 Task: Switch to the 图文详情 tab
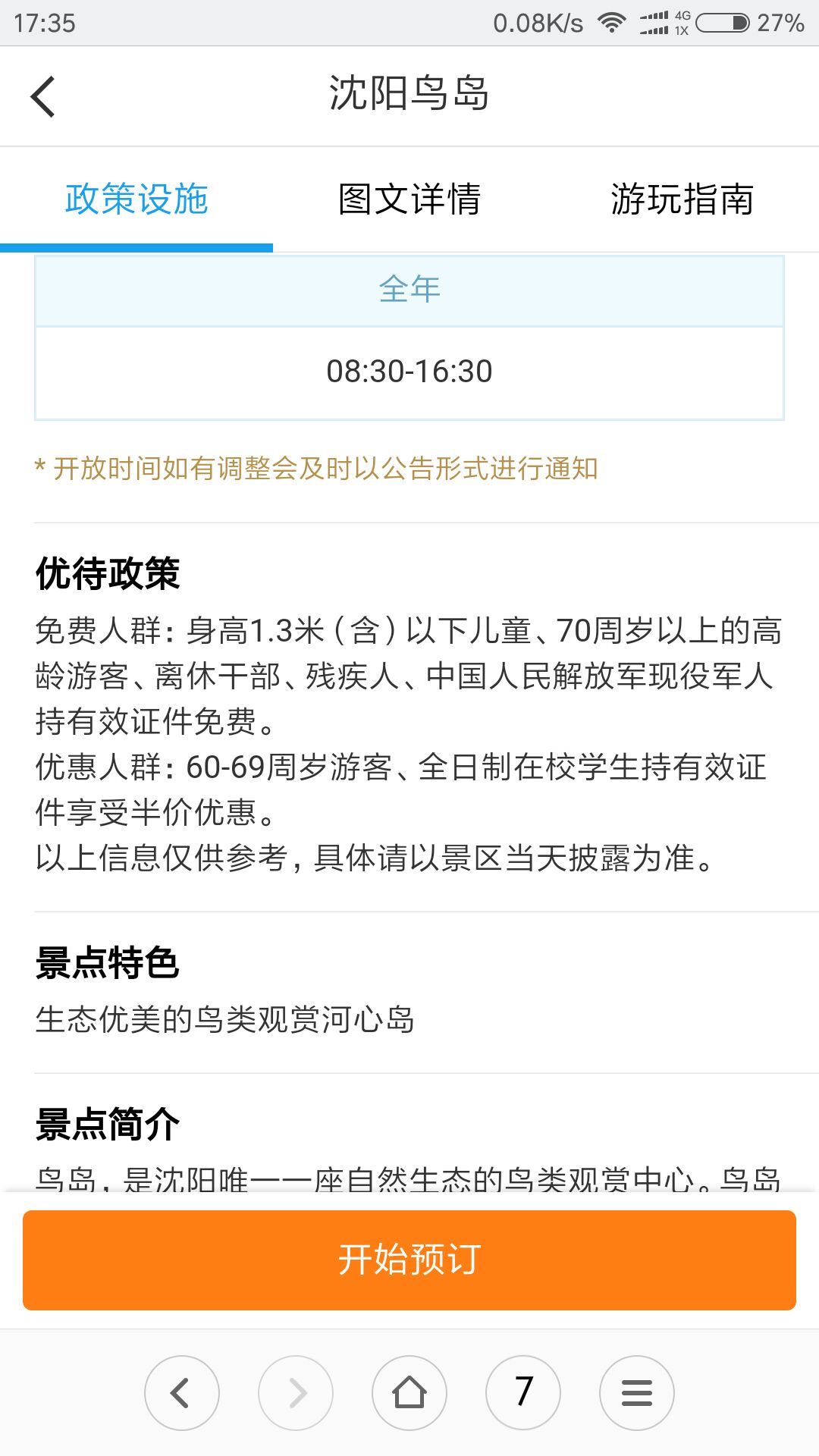(409, 199)
